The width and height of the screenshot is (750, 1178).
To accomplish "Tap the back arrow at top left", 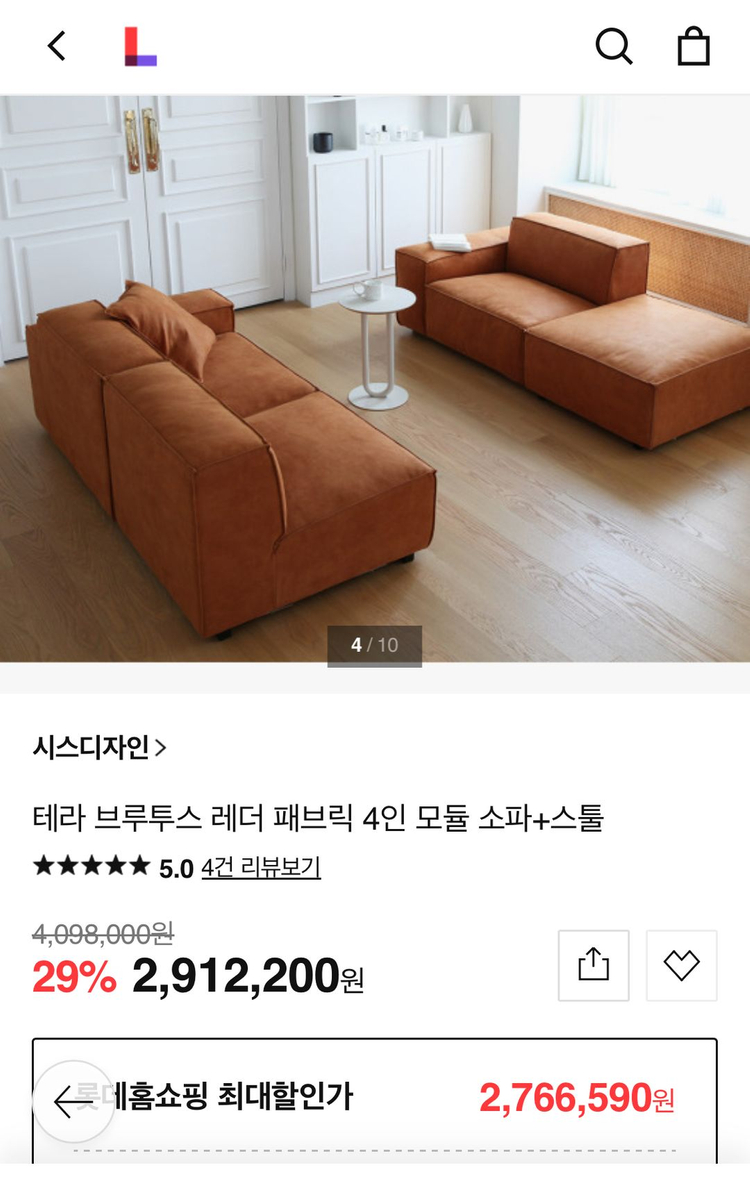I will point(57,46).
